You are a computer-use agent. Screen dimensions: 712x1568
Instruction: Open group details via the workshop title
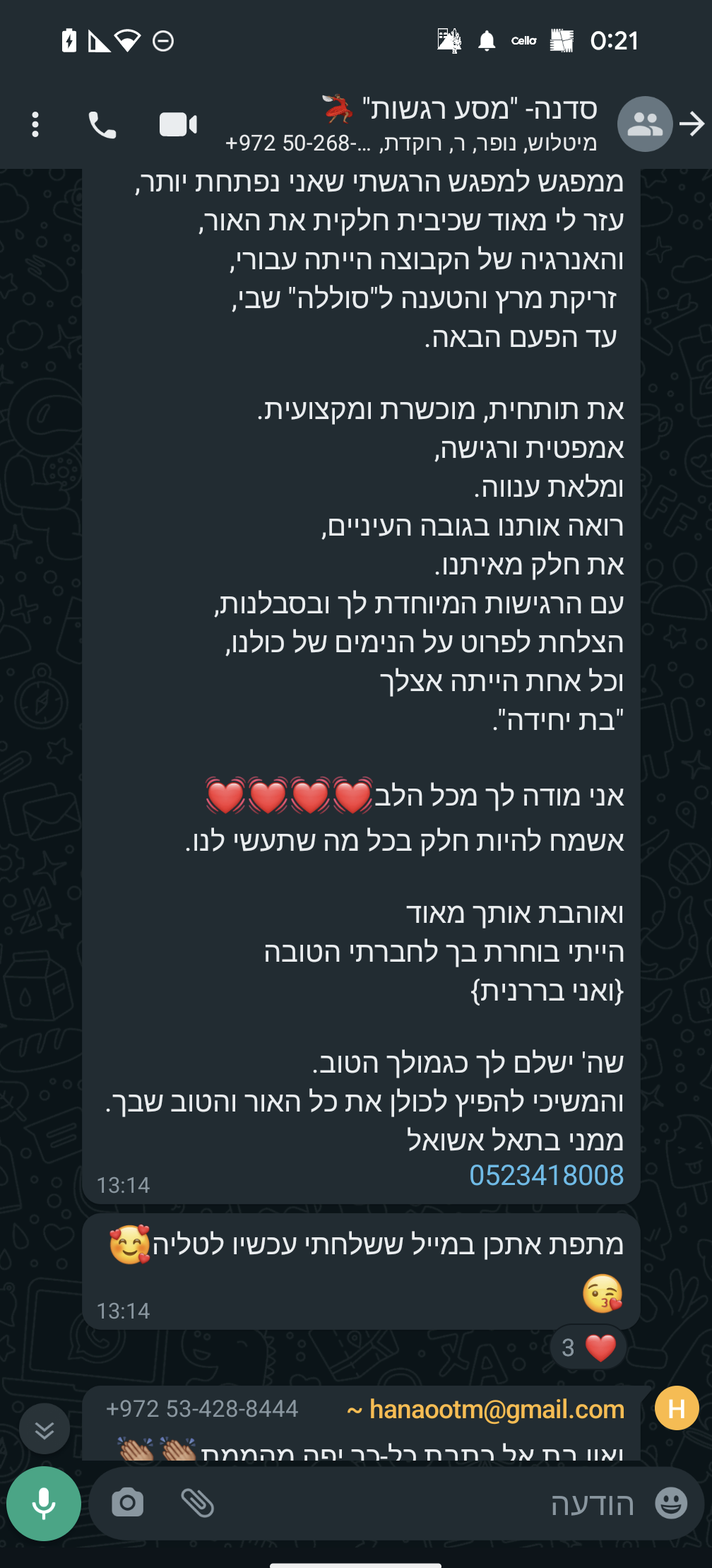coord(459,109)
